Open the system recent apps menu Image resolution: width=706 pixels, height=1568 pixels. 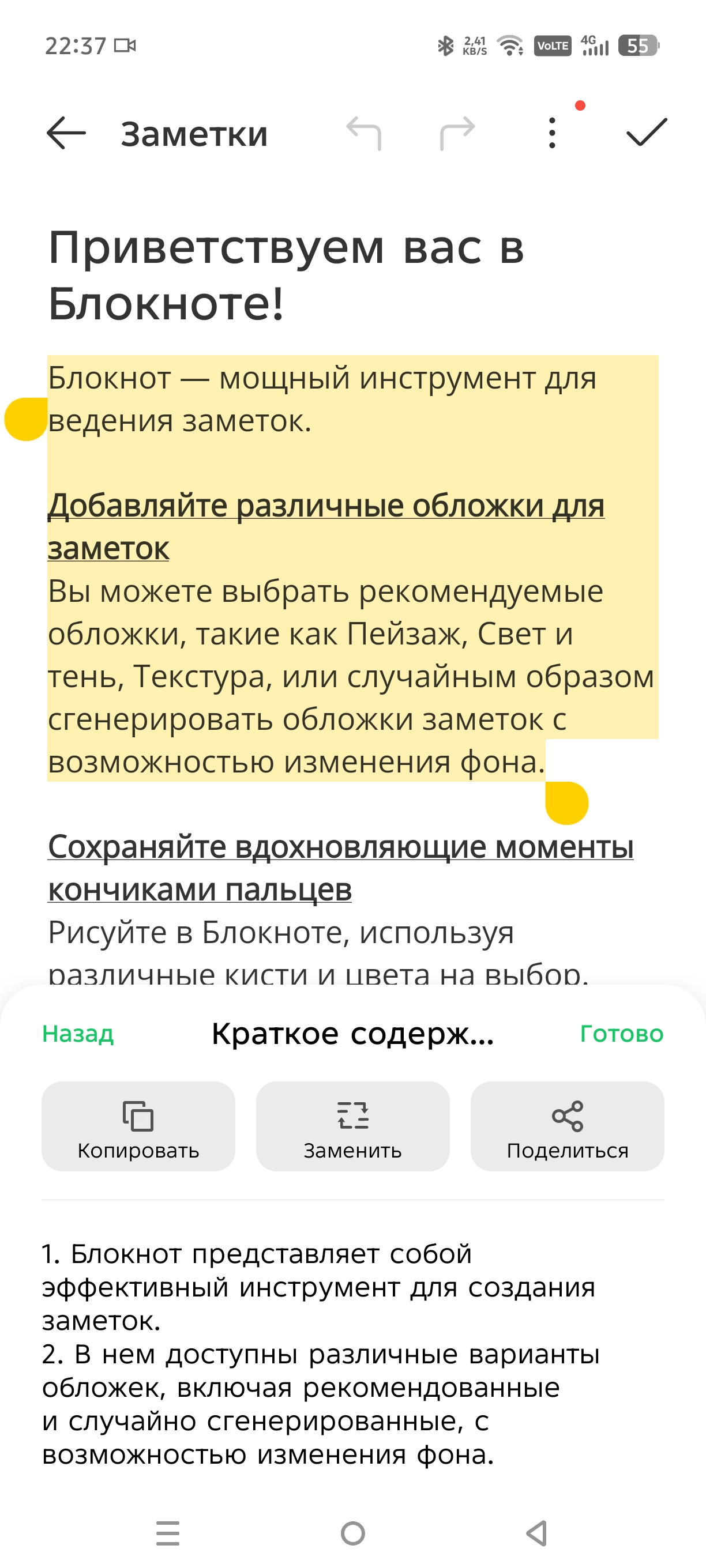point(167,1533)
